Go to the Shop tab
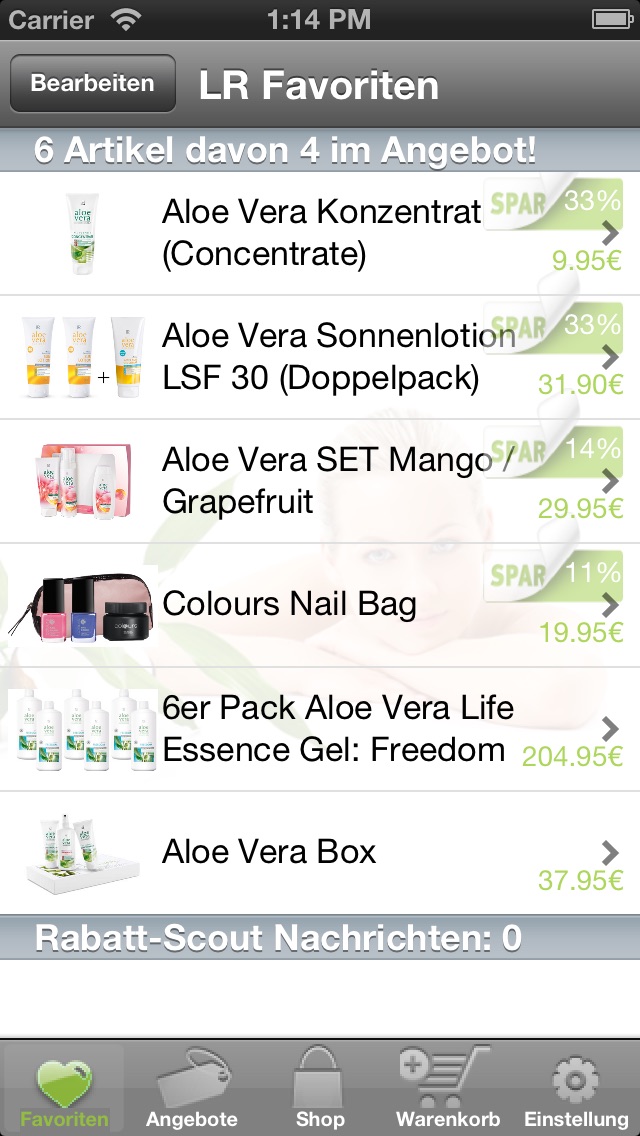The width and height of the screenshot is (640, 1136). [320, 1089]
